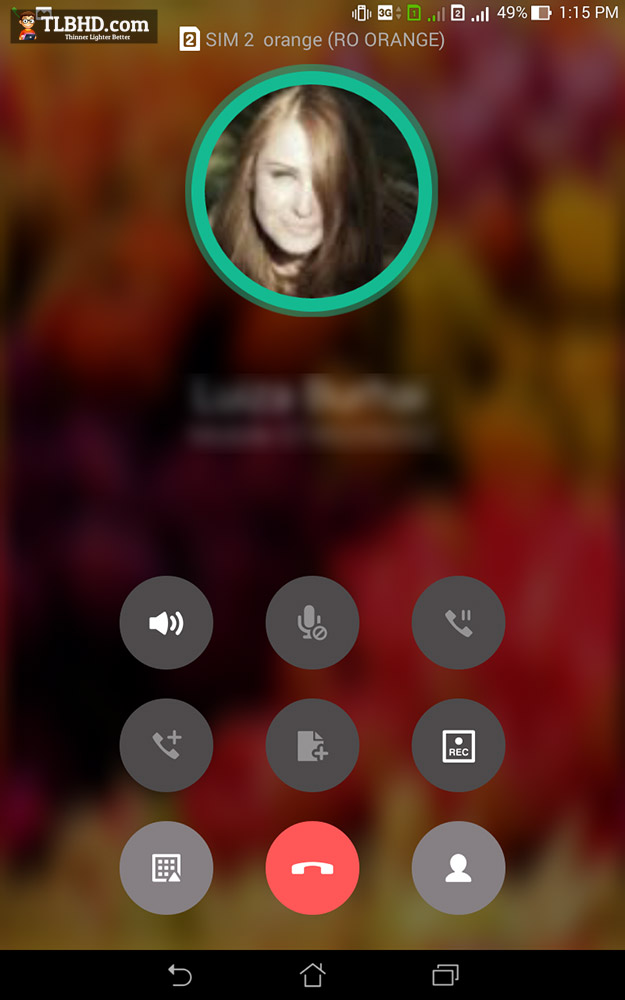Open recent apps from the navigation bar
This screenshot has height=1000, width=625.
click(446, 974)
